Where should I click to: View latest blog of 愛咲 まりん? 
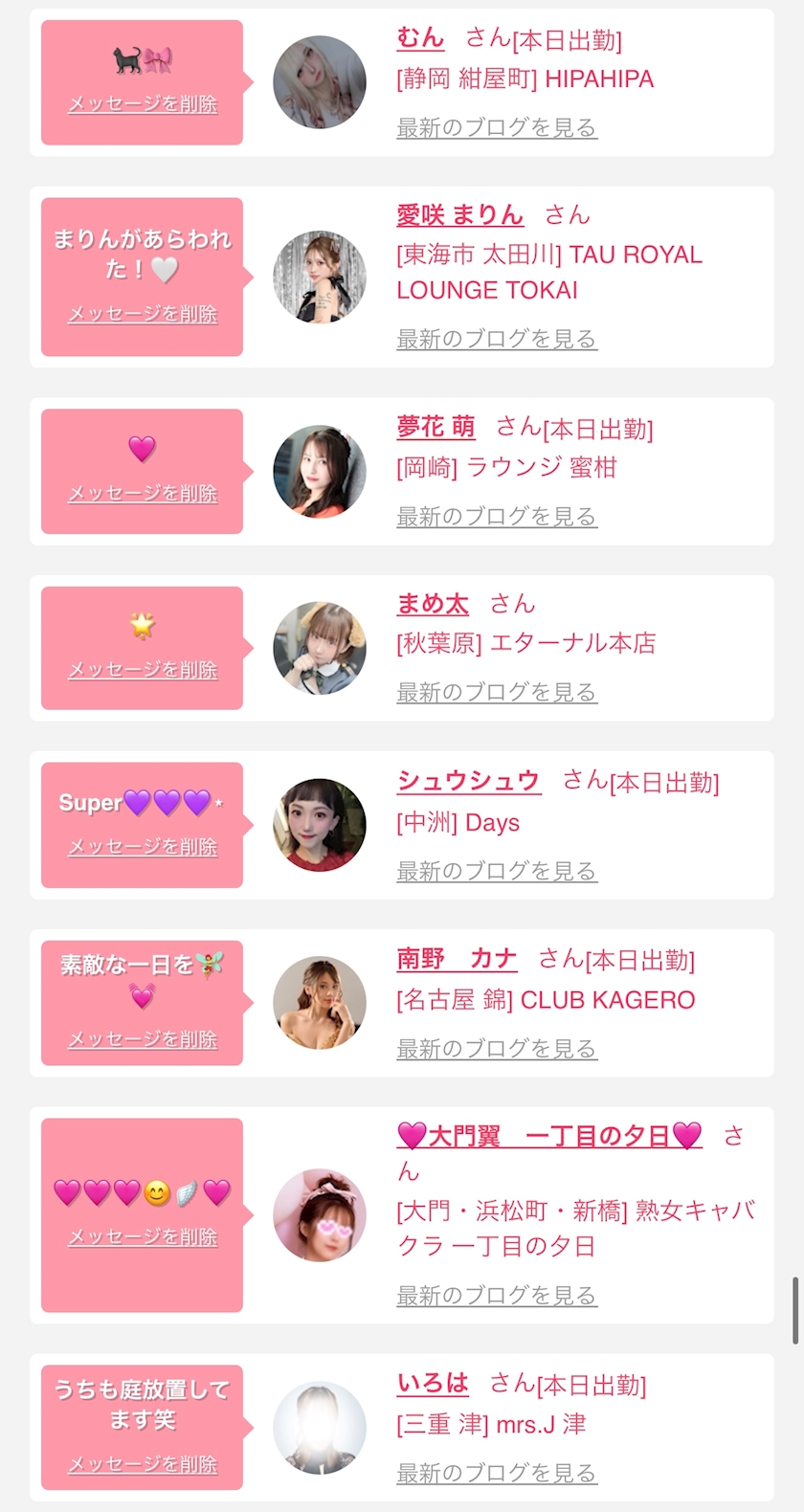point(497,338)
